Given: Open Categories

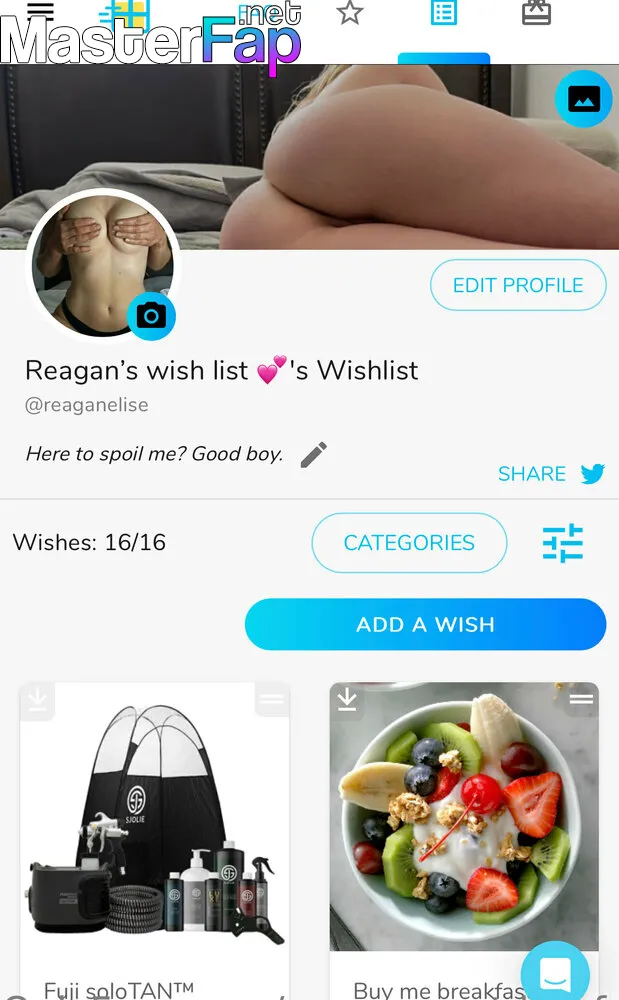Looking at the screenshot, I should [409, 543].
